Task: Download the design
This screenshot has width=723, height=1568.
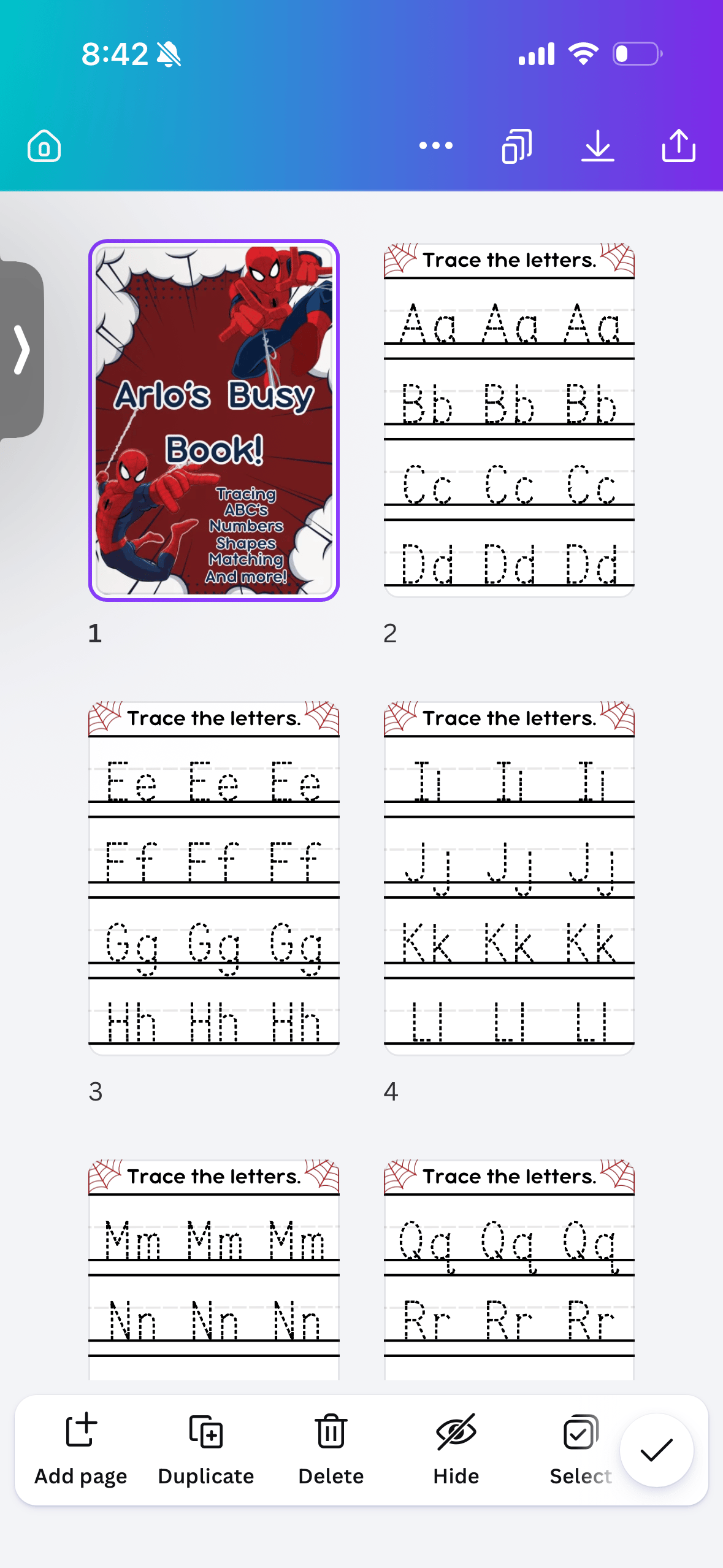Action: pos(598,146)
